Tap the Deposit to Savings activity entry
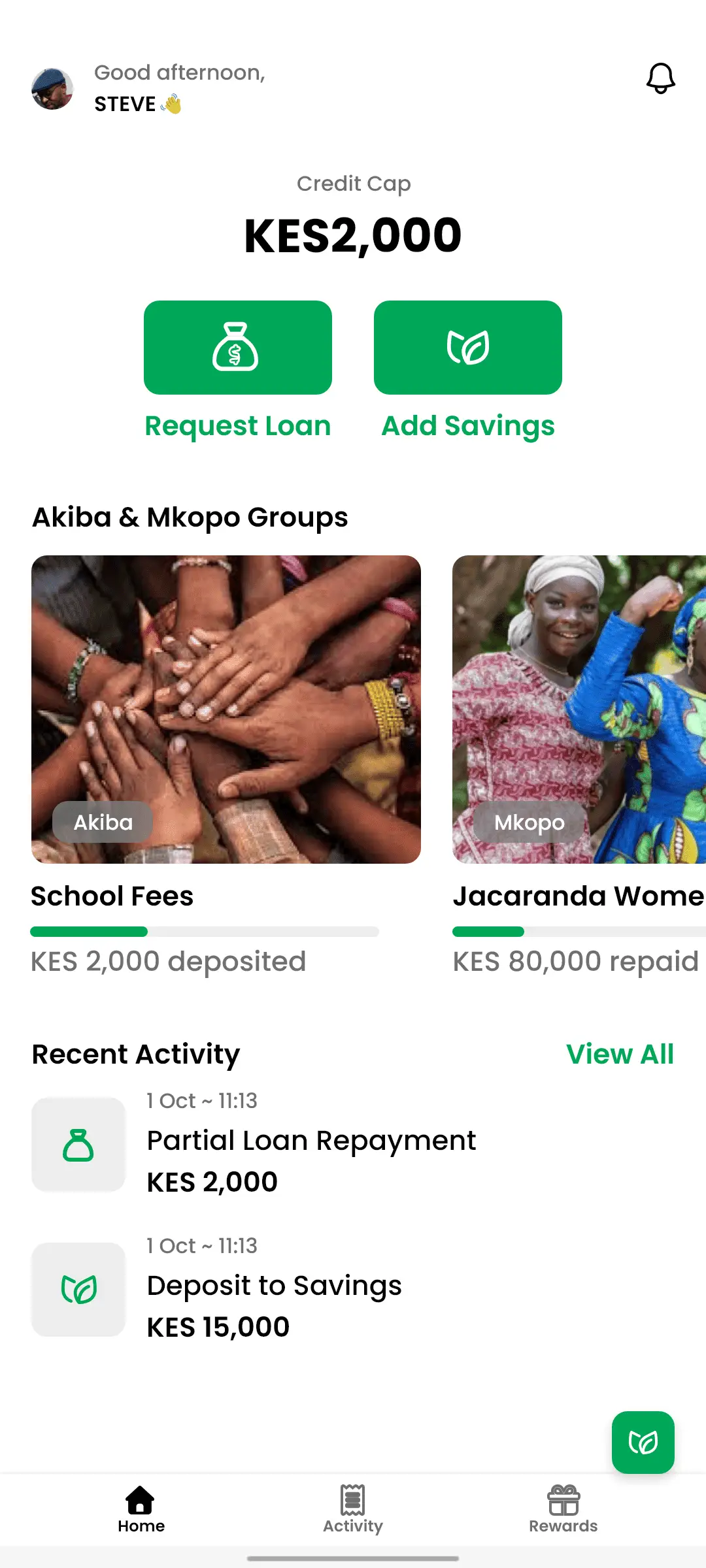 (275, 1286)
